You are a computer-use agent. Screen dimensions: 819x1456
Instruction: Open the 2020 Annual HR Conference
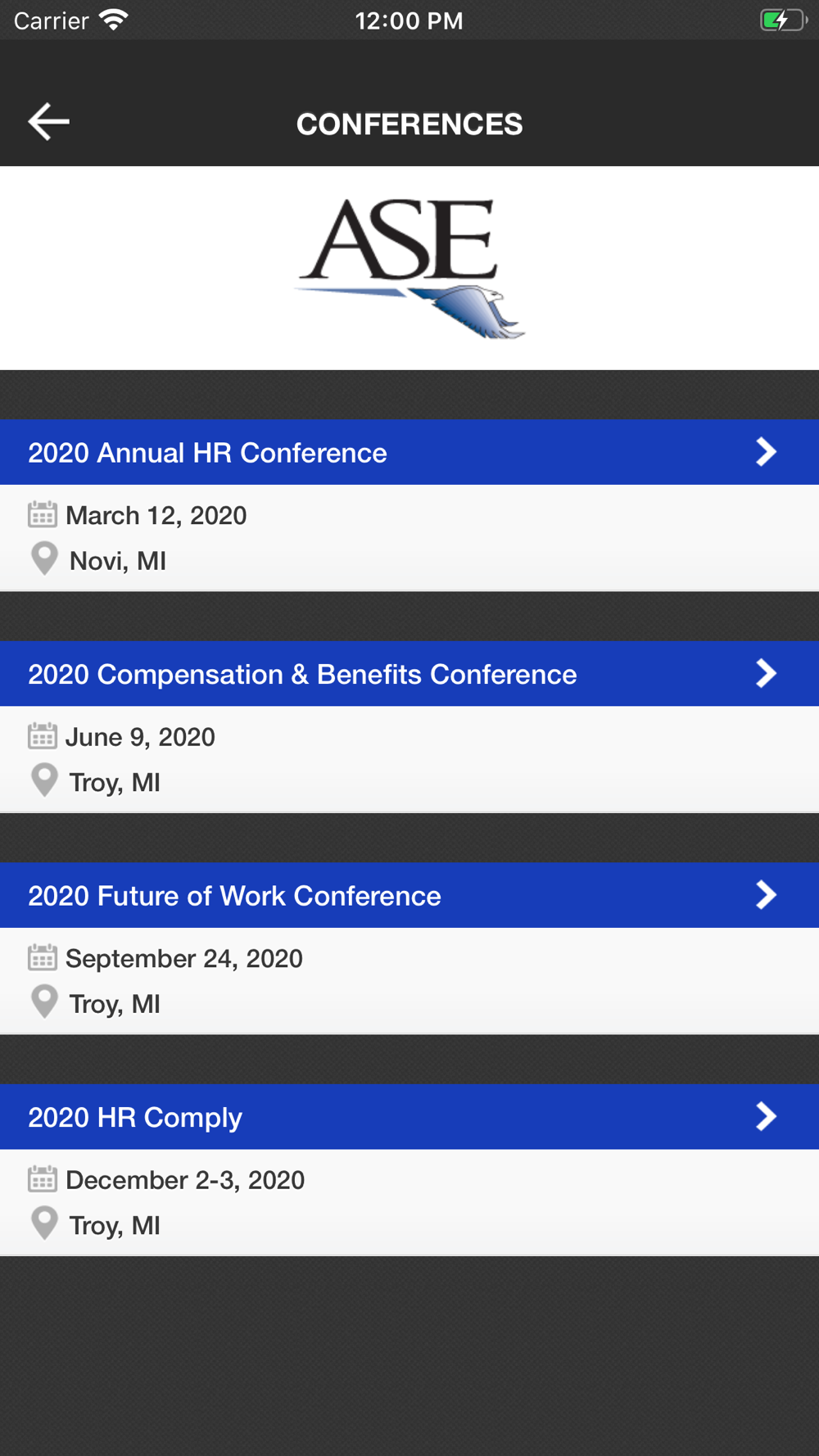click(x=409, y=452)
